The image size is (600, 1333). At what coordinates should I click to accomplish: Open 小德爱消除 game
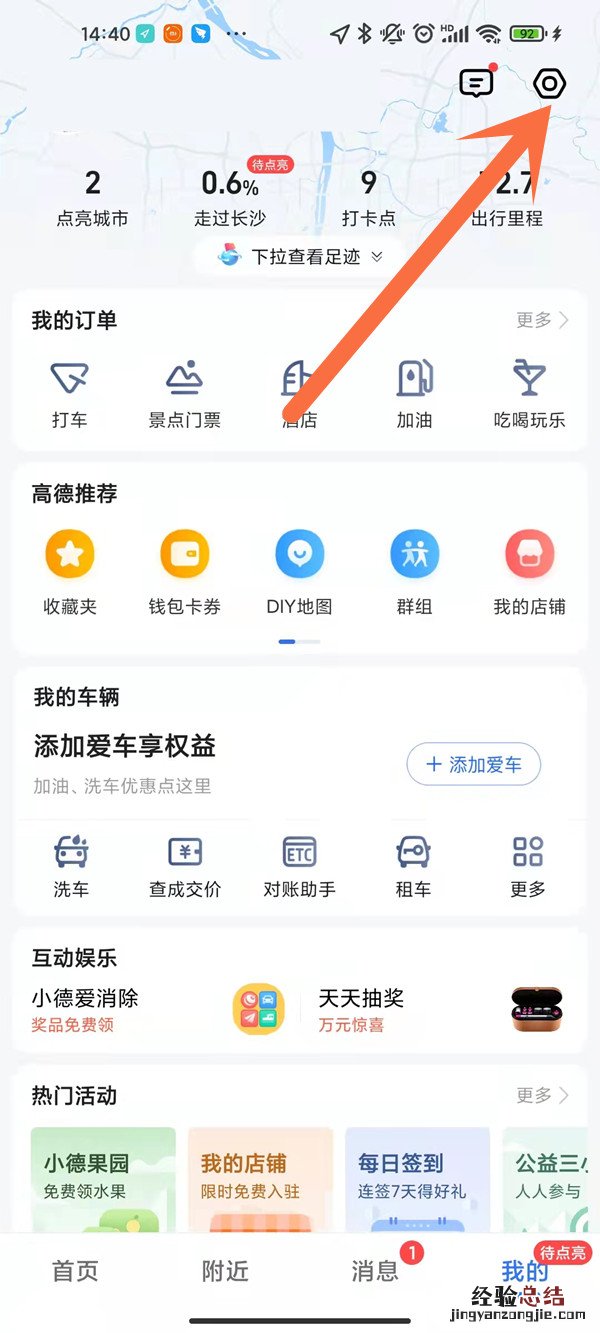coord(150,1009)
